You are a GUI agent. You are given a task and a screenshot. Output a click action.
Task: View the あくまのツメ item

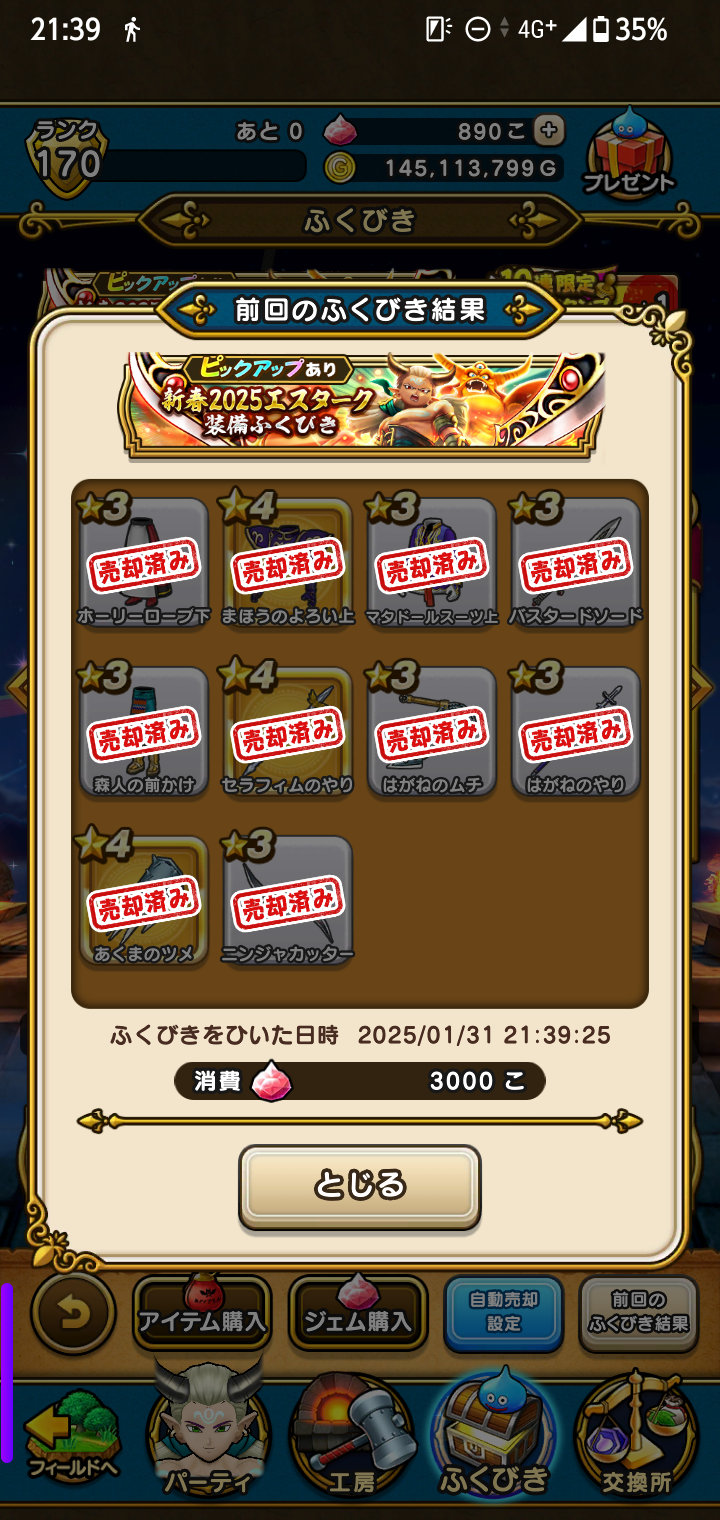[143, 900]
